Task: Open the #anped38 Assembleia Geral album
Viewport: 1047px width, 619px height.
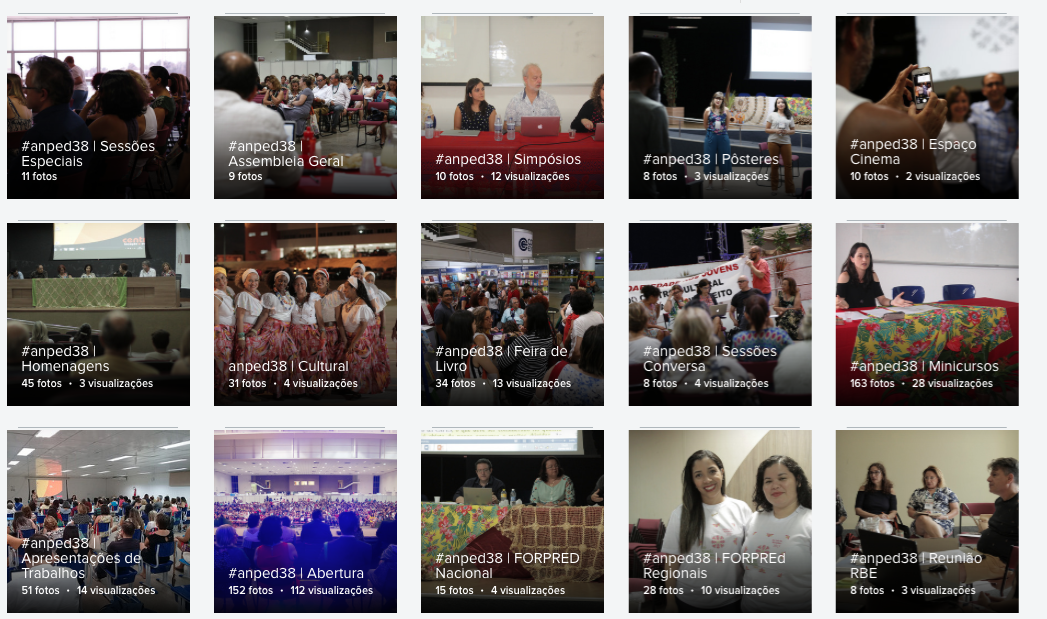Action: (305, 107)
